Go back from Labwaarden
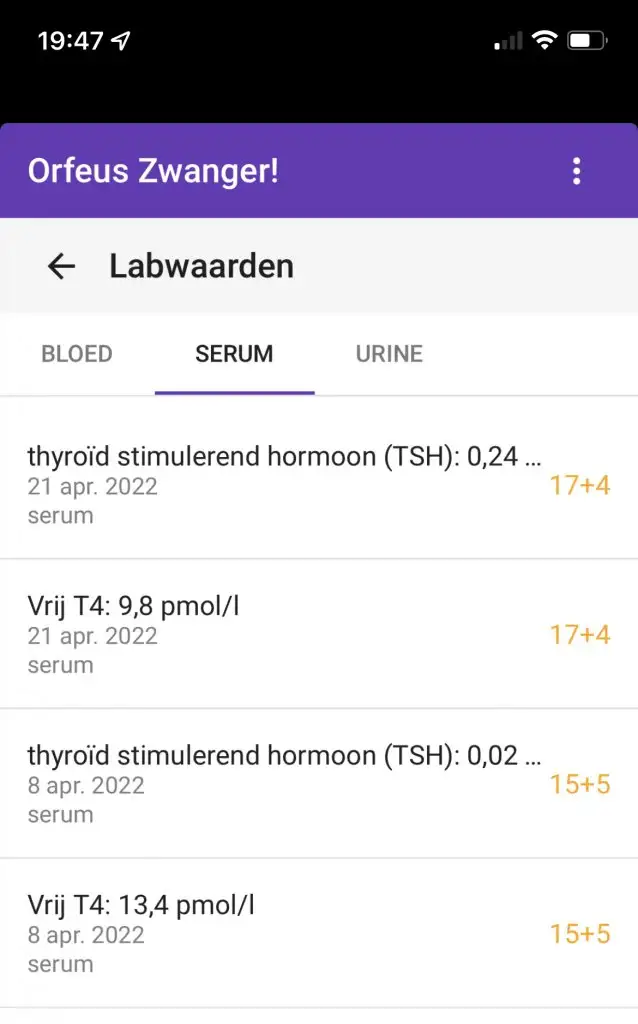 click(x=62, y=266)
